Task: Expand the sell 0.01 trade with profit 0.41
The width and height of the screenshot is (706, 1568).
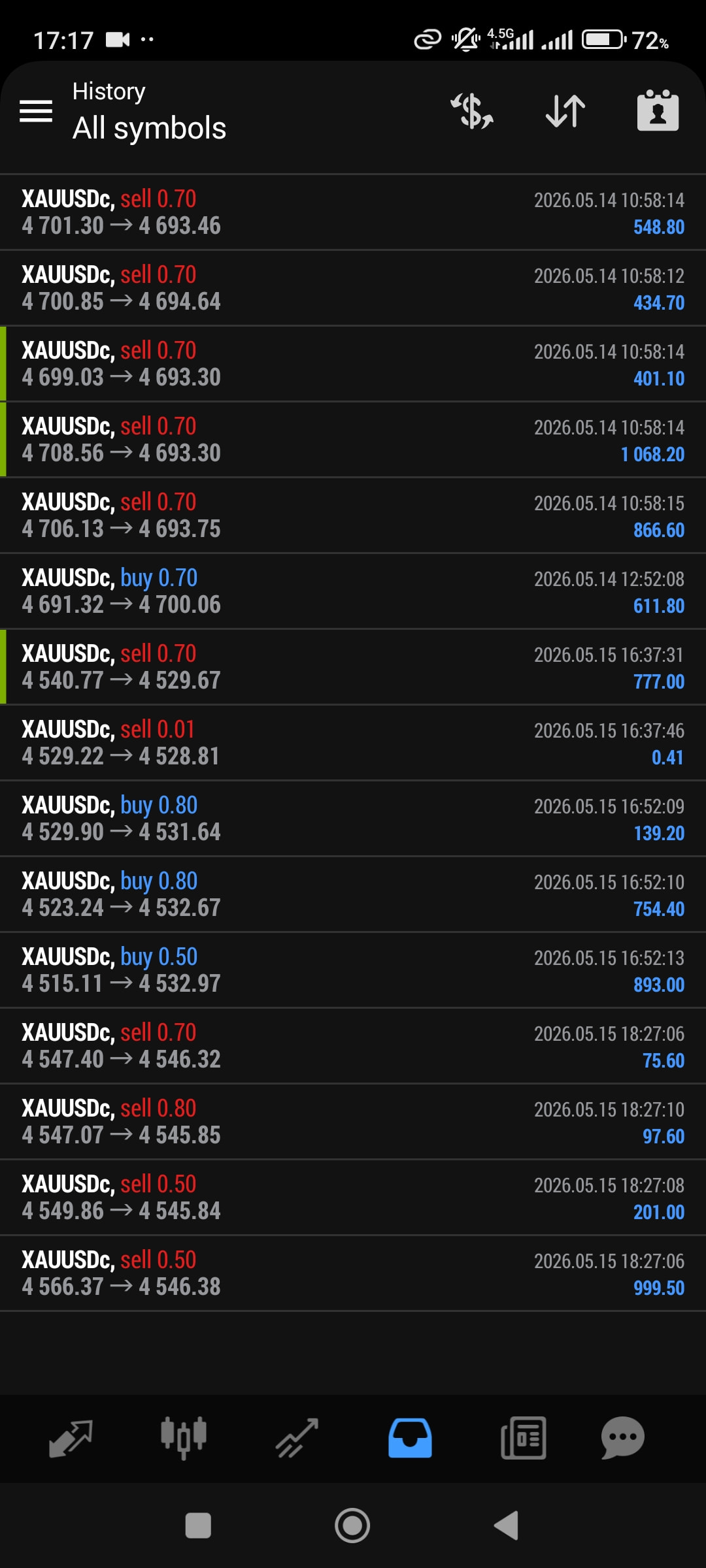Action: (x=353, y=743)
